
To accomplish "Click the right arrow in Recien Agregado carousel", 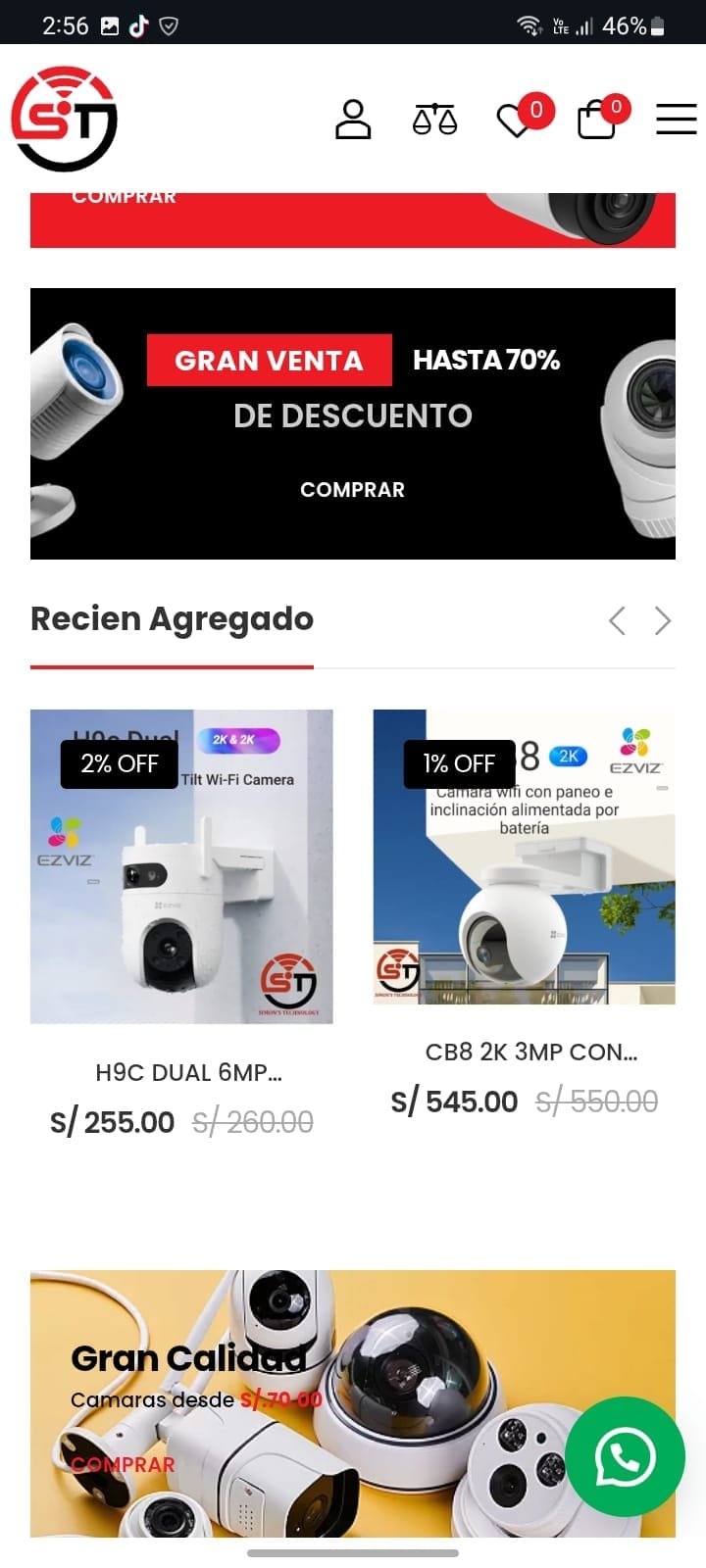I will pyautogui.click(x=663, y=620).
